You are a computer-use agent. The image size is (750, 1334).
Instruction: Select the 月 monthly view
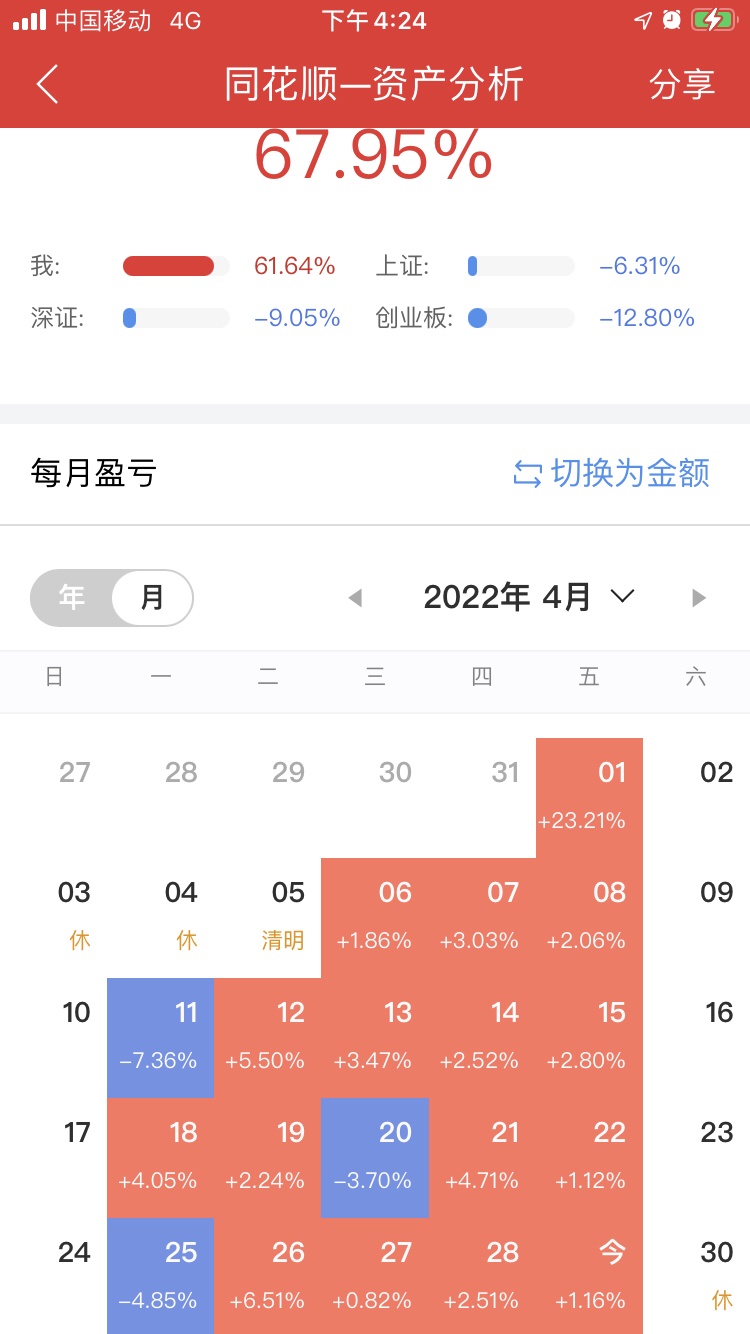click(x=152, y=598)
